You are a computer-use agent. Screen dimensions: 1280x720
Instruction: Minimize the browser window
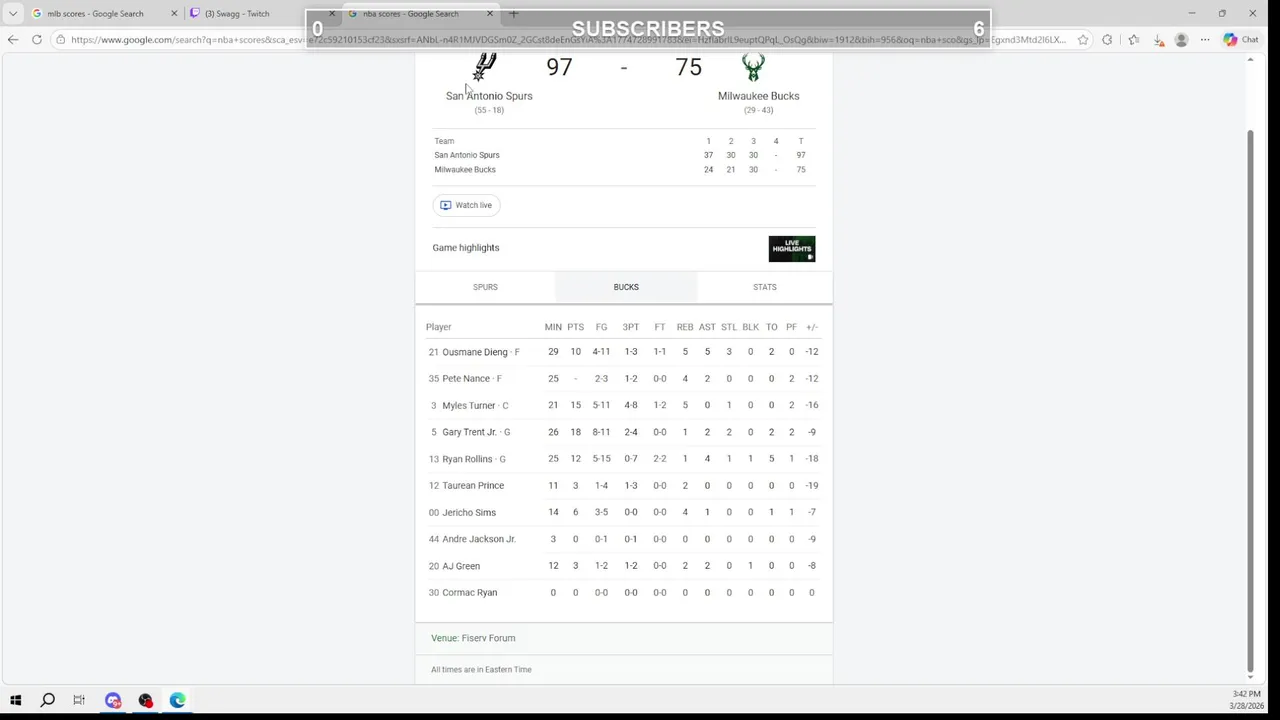pos(1192,13)
